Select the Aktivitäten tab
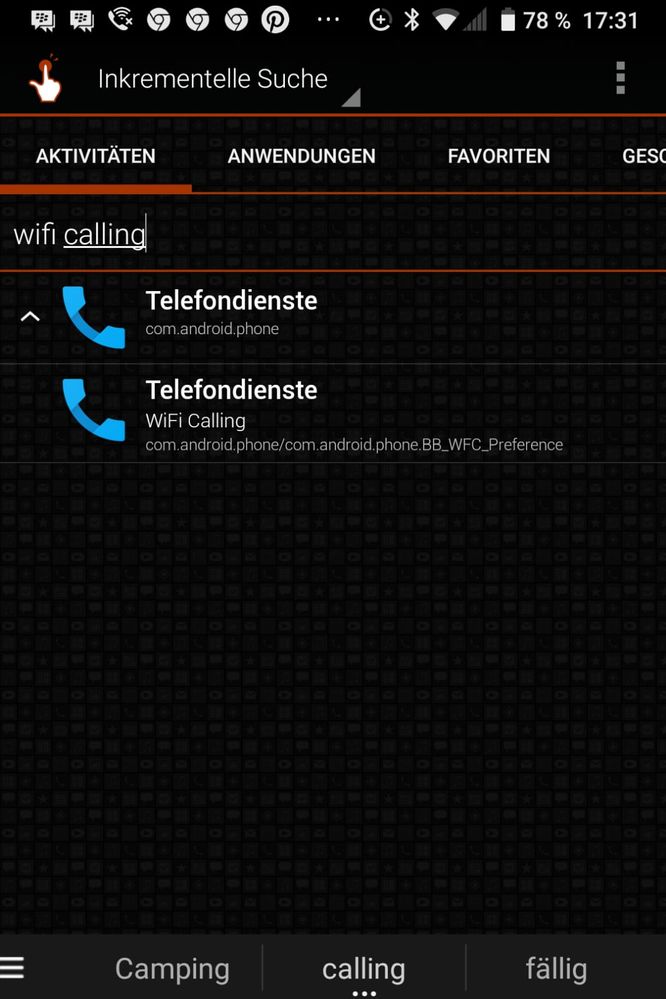 tap(95, 156)
